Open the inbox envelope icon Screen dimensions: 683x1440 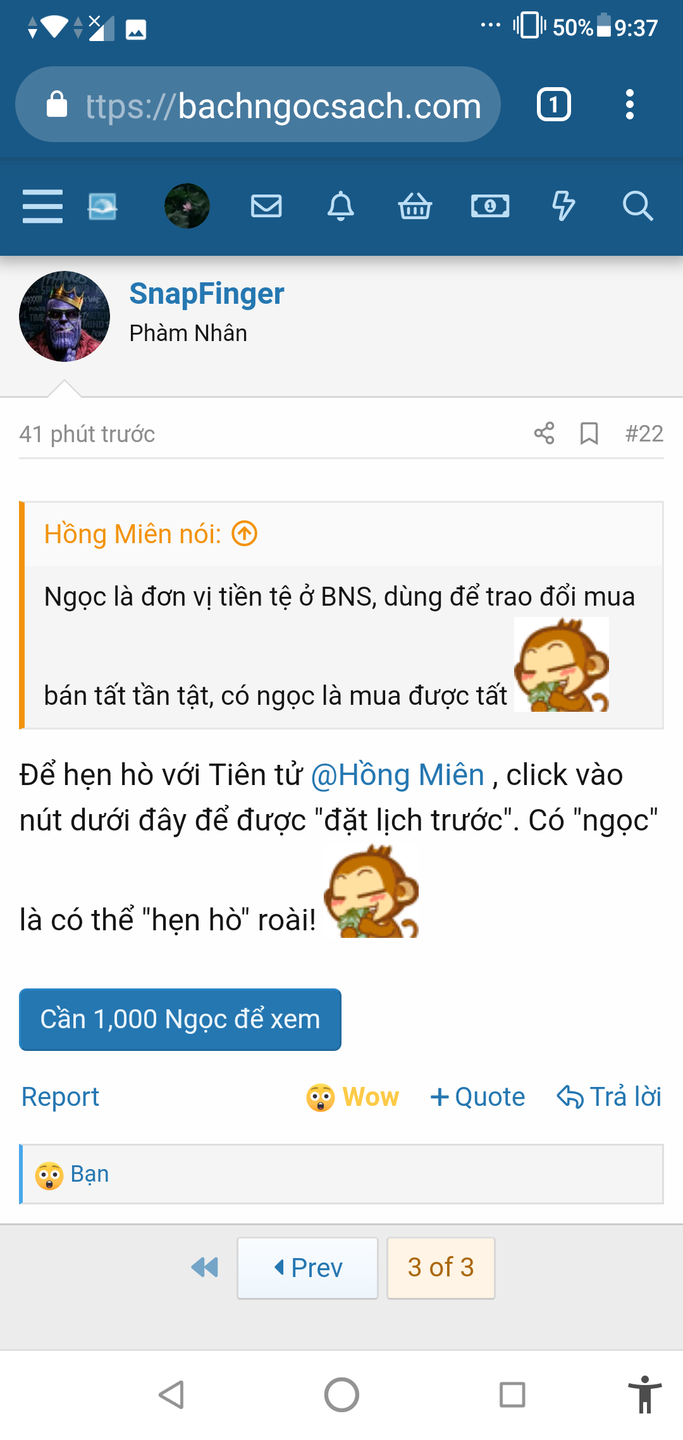tap(266, 207)
